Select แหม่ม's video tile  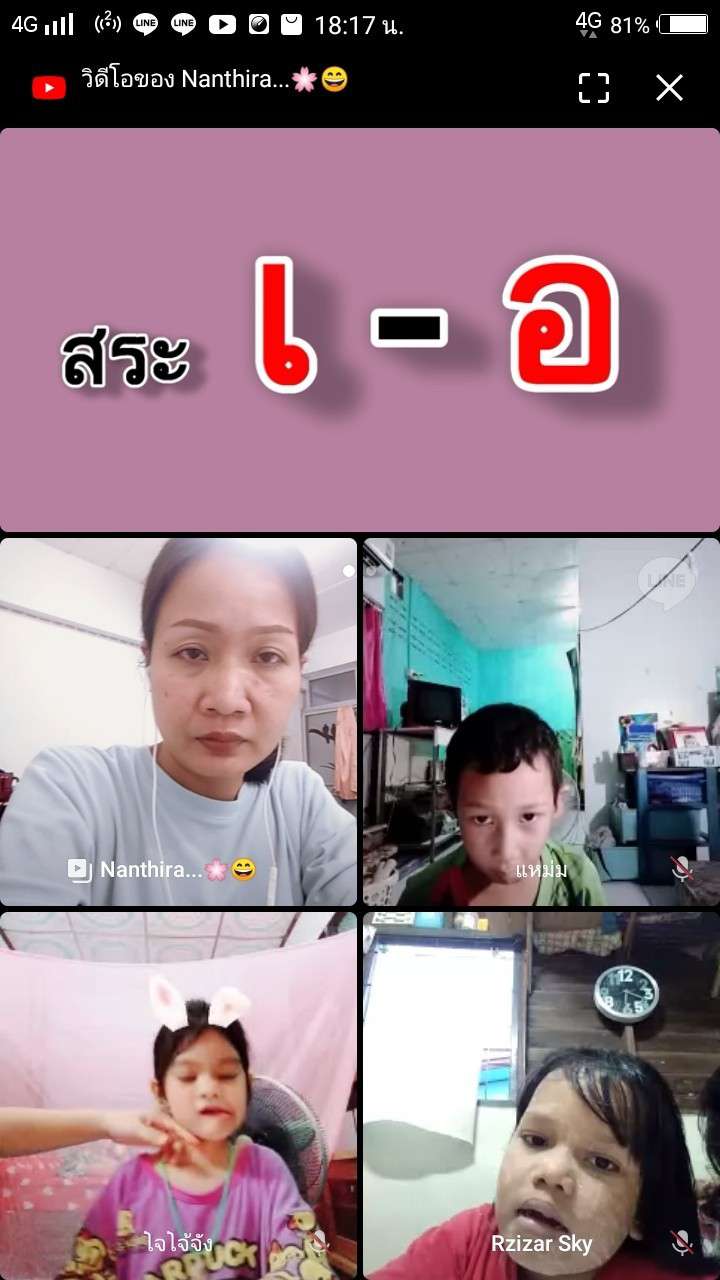[x=540, y=722]
